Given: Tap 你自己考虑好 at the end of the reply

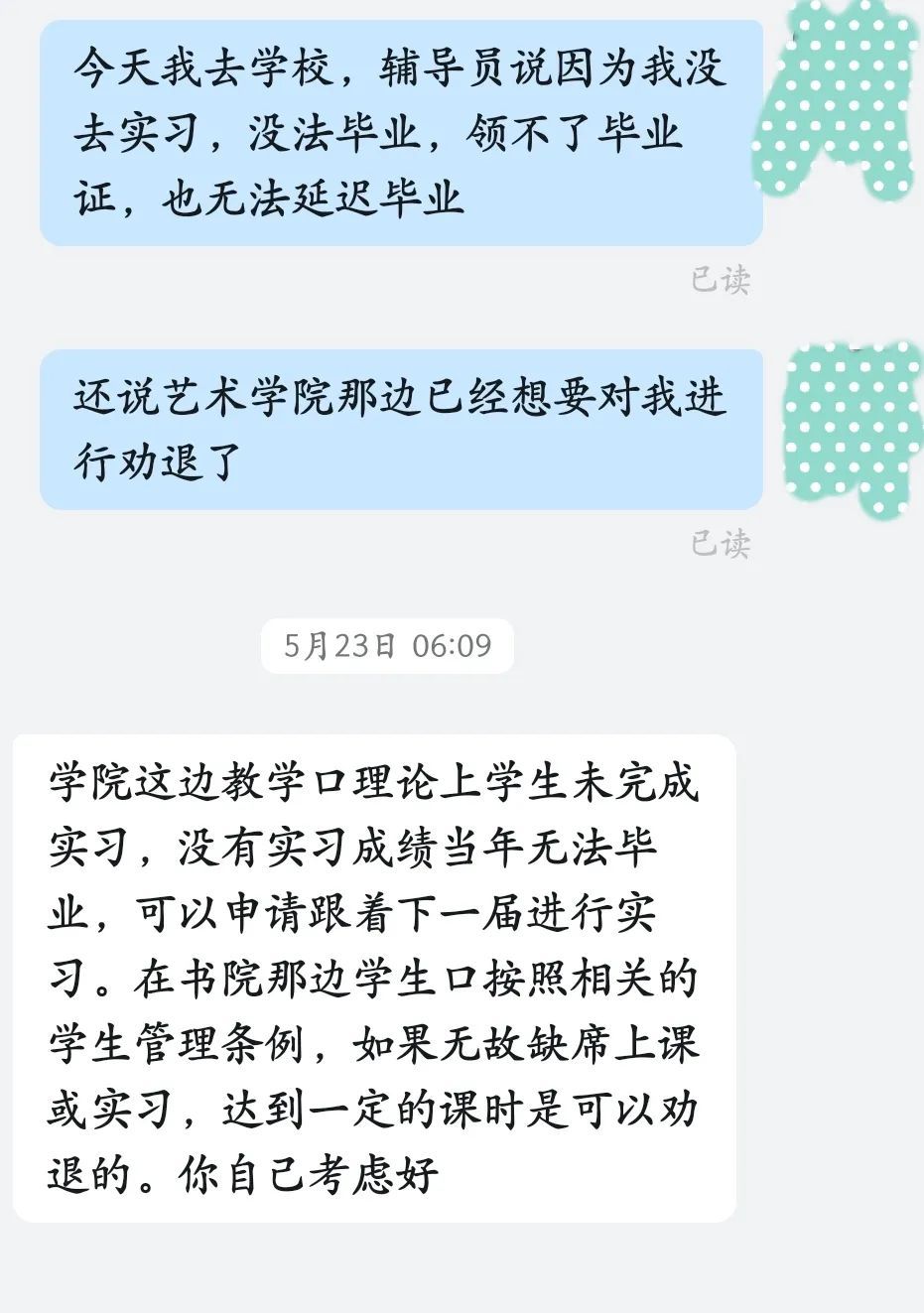Looking at the screenshot, I should click(x=308, y=1174).
